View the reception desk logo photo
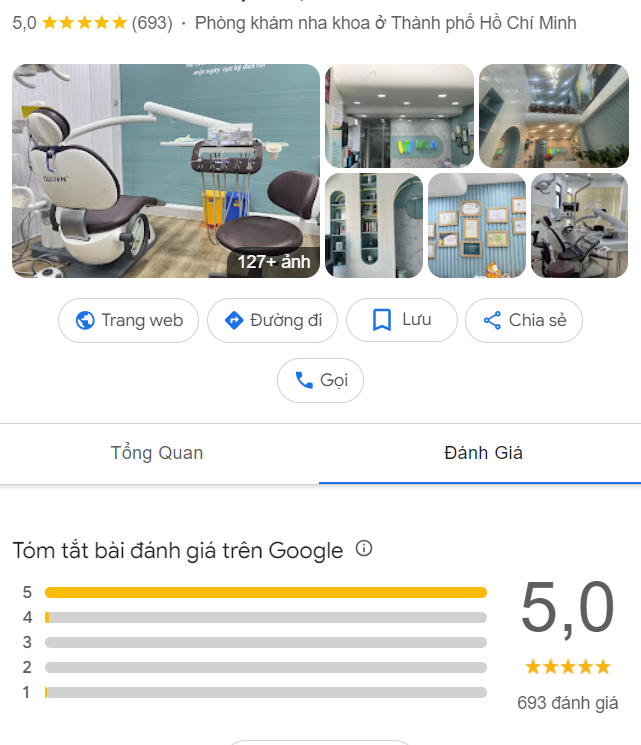Image resolution: width=641 pixels, height=745 pixels. click(399, 116)
